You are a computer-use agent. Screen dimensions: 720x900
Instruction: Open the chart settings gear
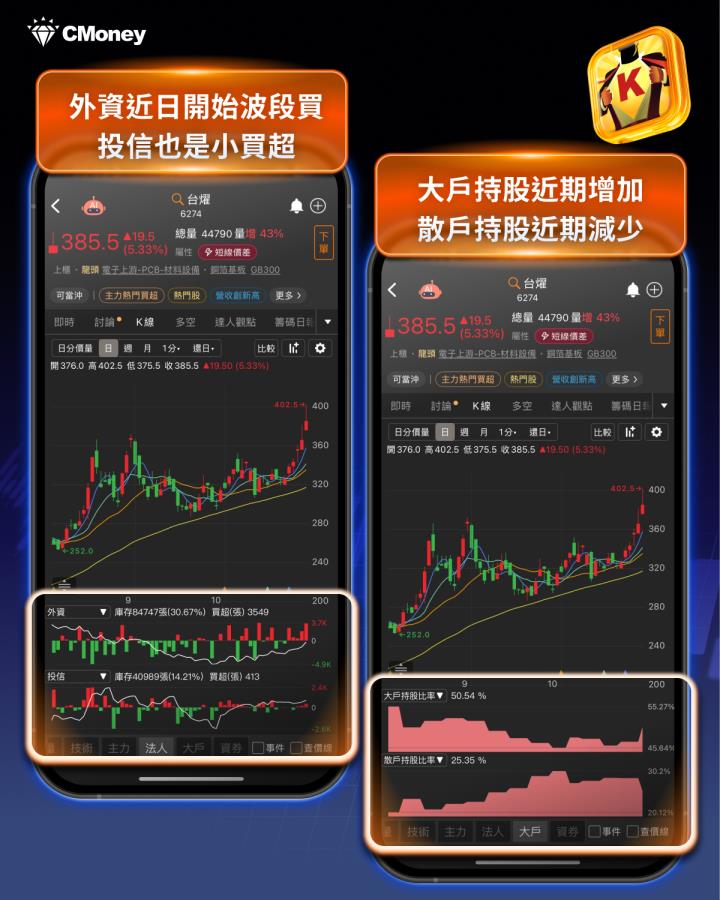(x=321, y=349)
